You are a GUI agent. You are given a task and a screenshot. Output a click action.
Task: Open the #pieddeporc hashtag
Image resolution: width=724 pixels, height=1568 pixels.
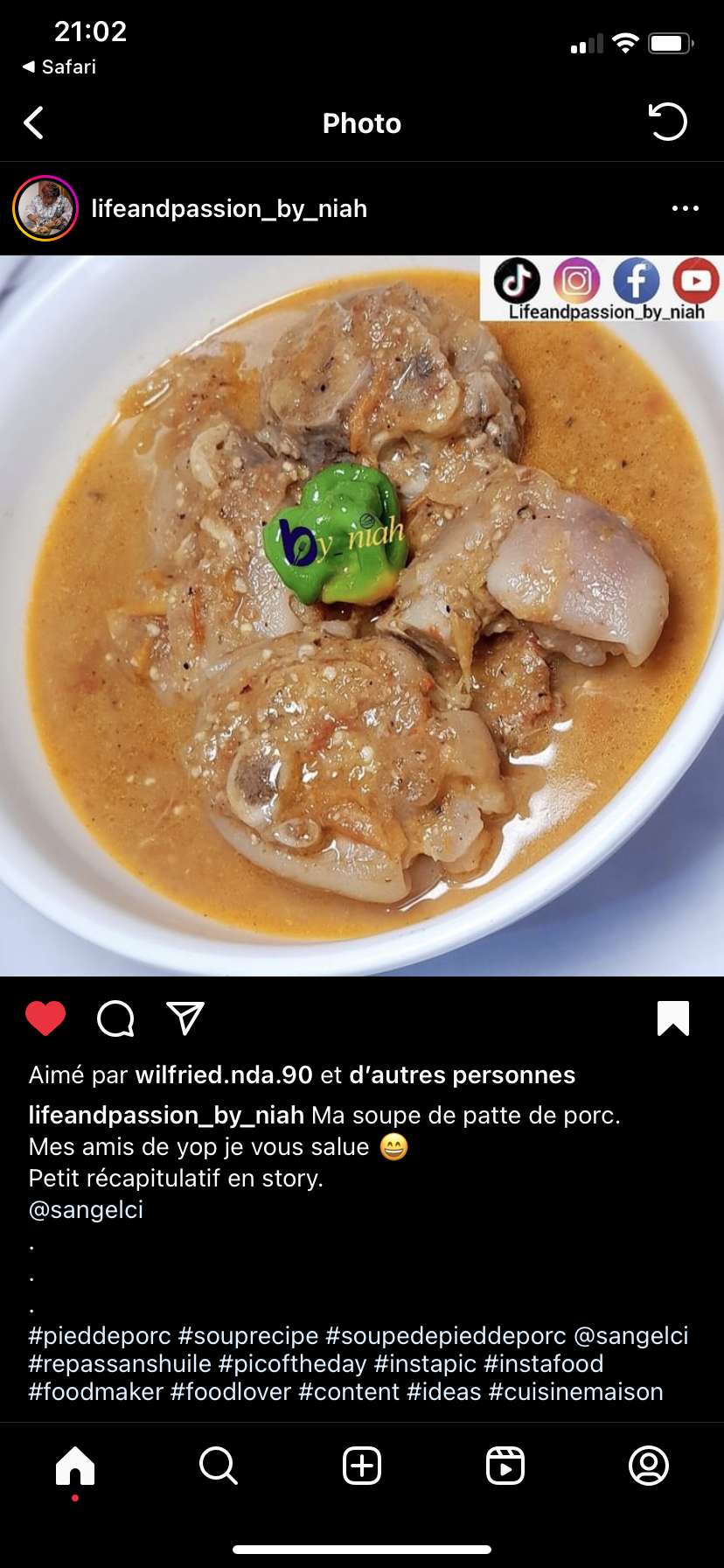[100, 1335]
